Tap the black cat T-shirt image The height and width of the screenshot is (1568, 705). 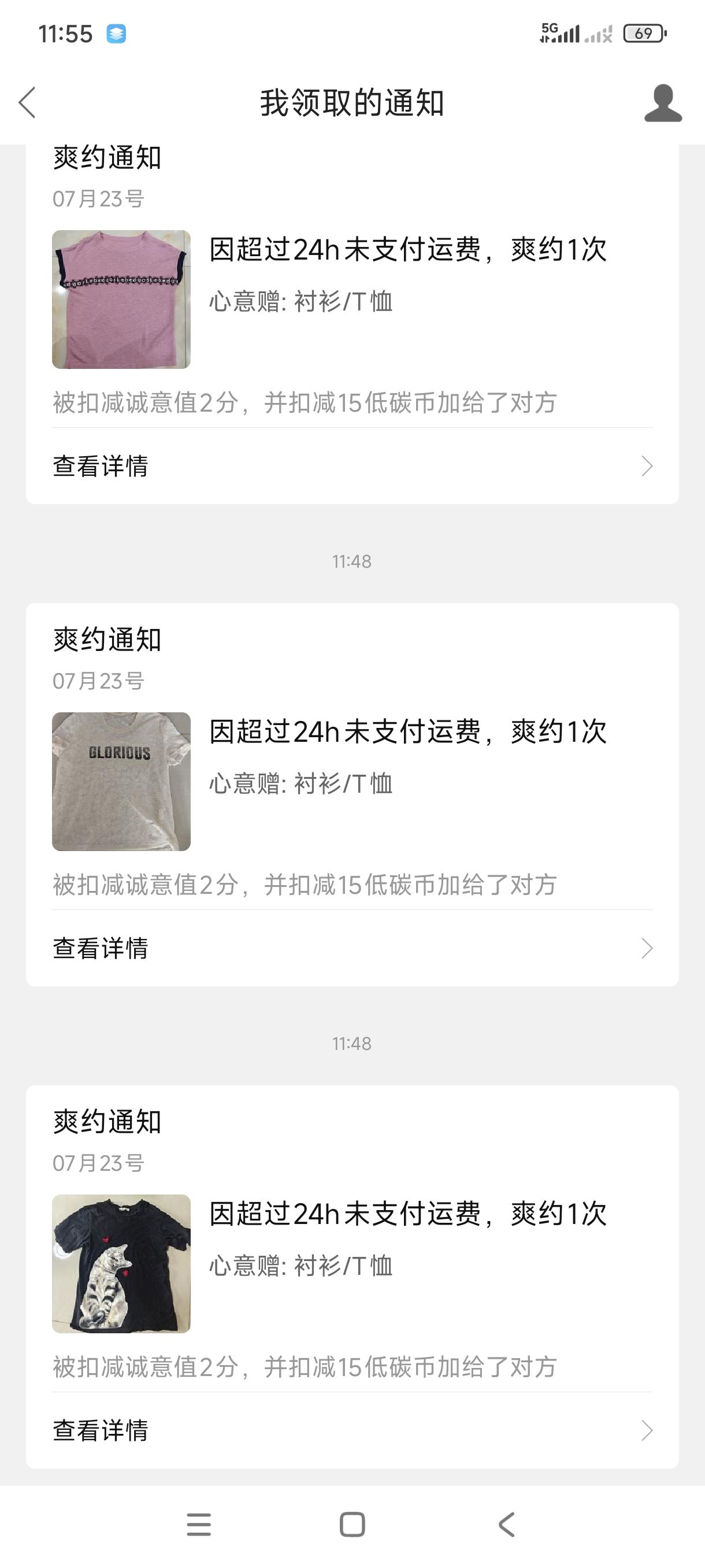pyautogui.click(x=121, y=1264)
